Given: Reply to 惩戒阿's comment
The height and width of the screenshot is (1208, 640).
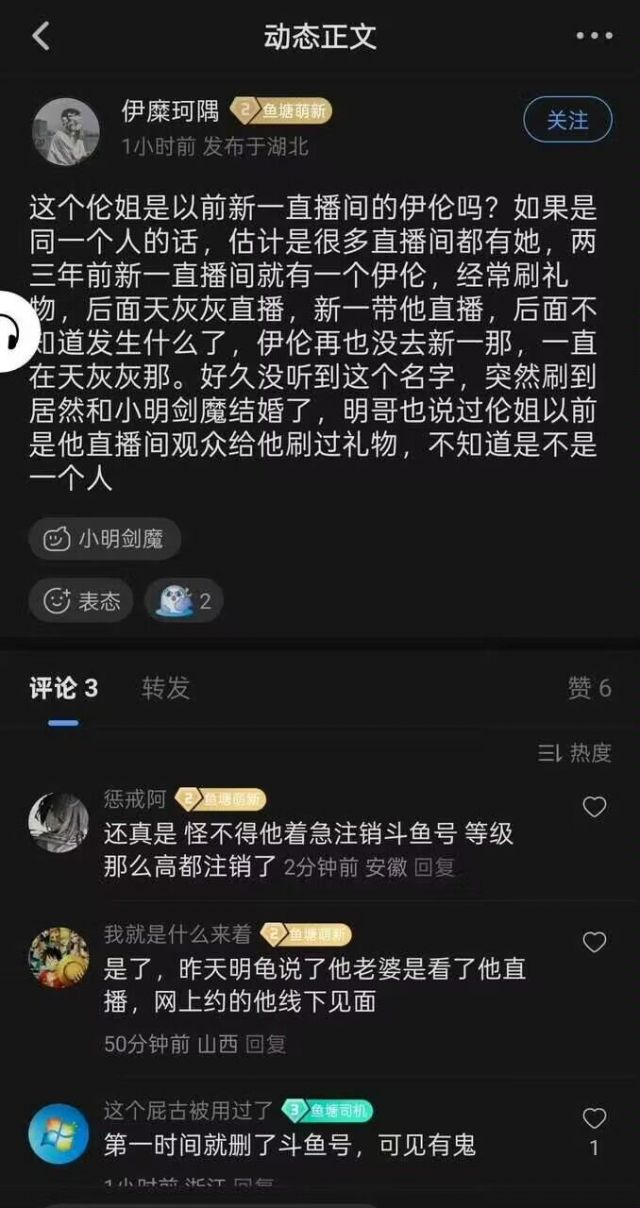Looking at the screenshot, I should pos(435,867).
